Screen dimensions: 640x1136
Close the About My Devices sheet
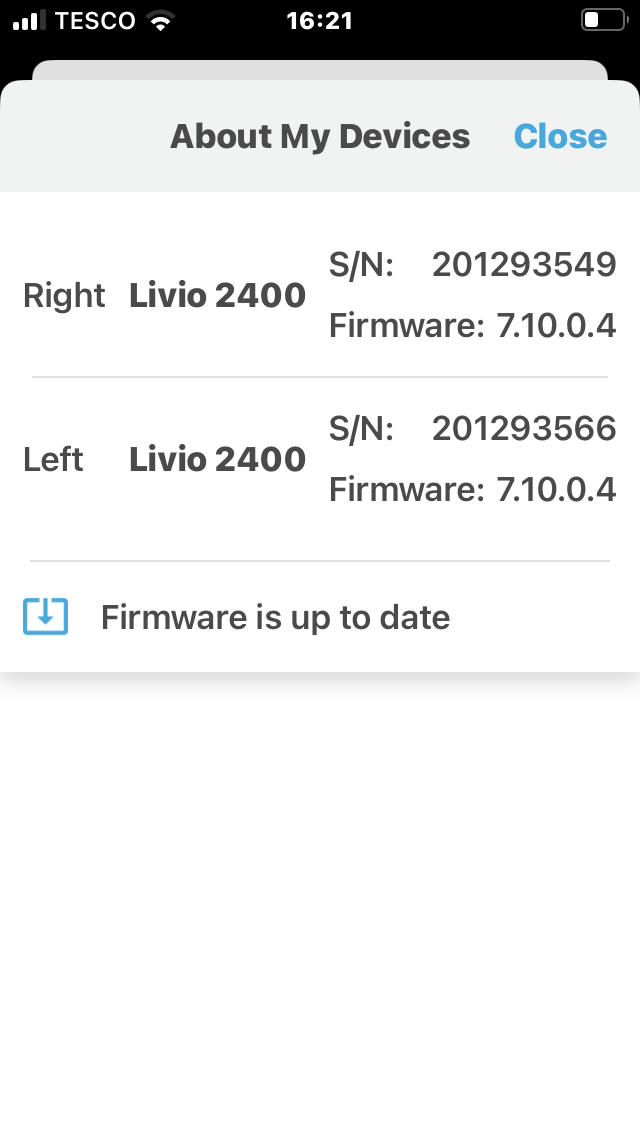[560, 136]
